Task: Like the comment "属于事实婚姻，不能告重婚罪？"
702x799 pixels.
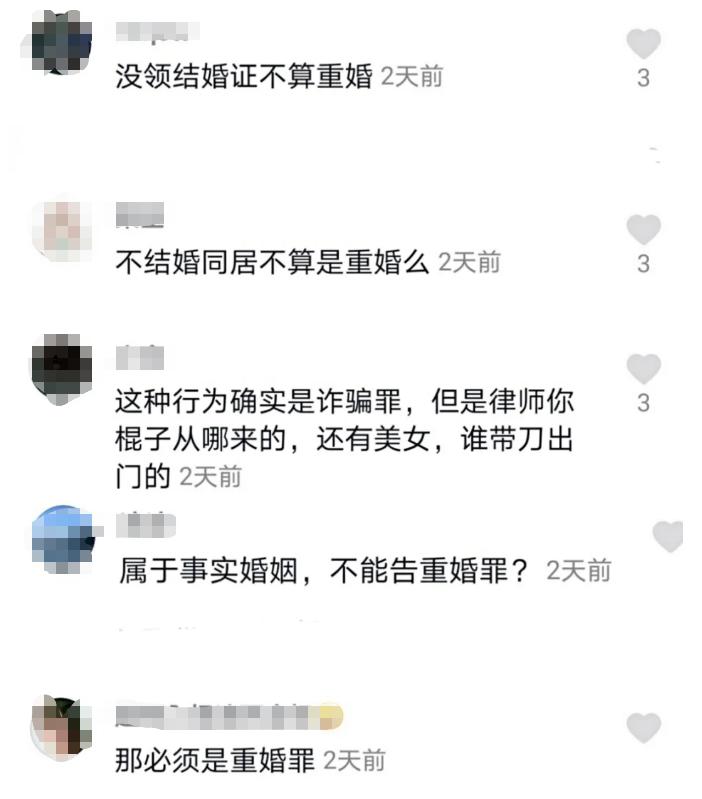Action: tap(668, 537)
